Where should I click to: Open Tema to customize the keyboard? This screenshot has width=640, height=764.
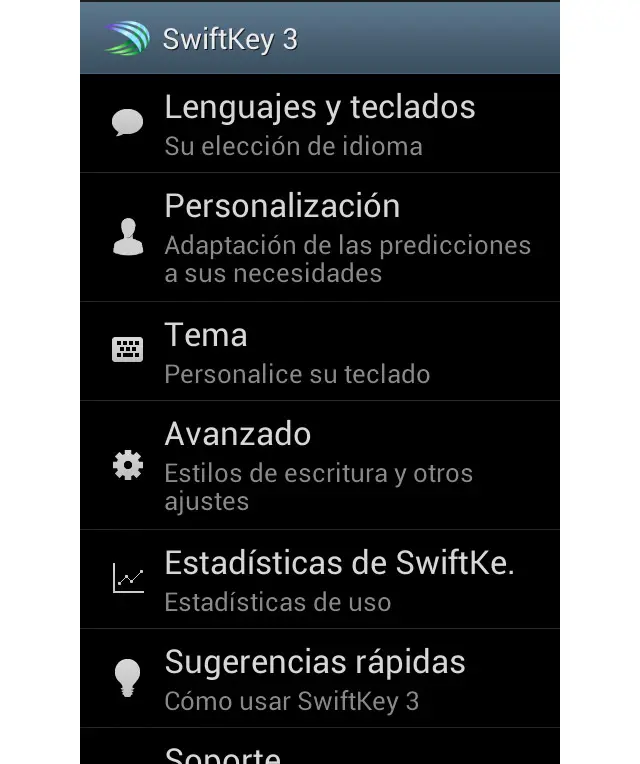[320, 351]
